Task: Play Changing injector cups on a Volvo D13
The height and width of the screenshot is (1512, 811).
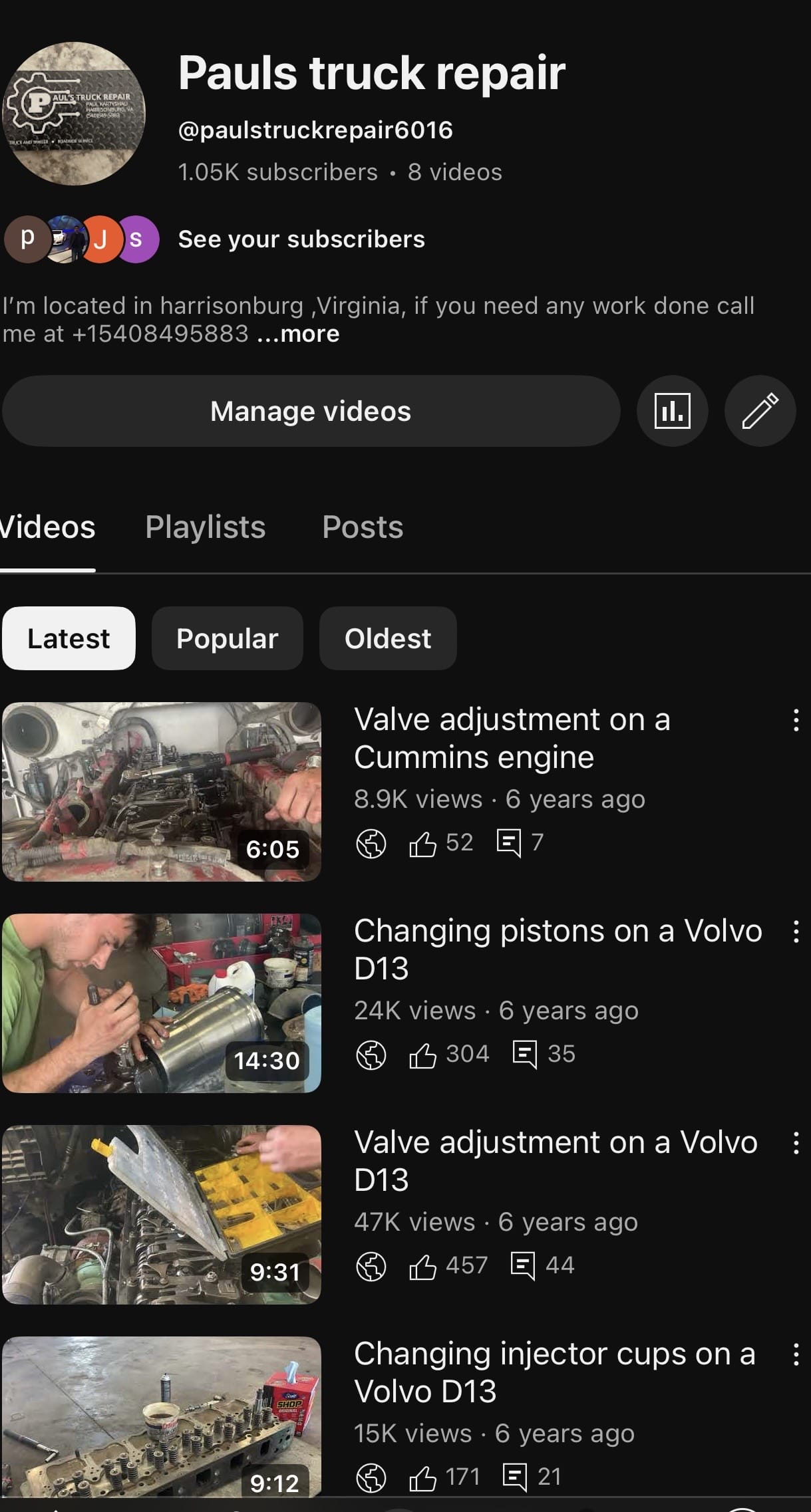Action: [x=162, y=1416]
